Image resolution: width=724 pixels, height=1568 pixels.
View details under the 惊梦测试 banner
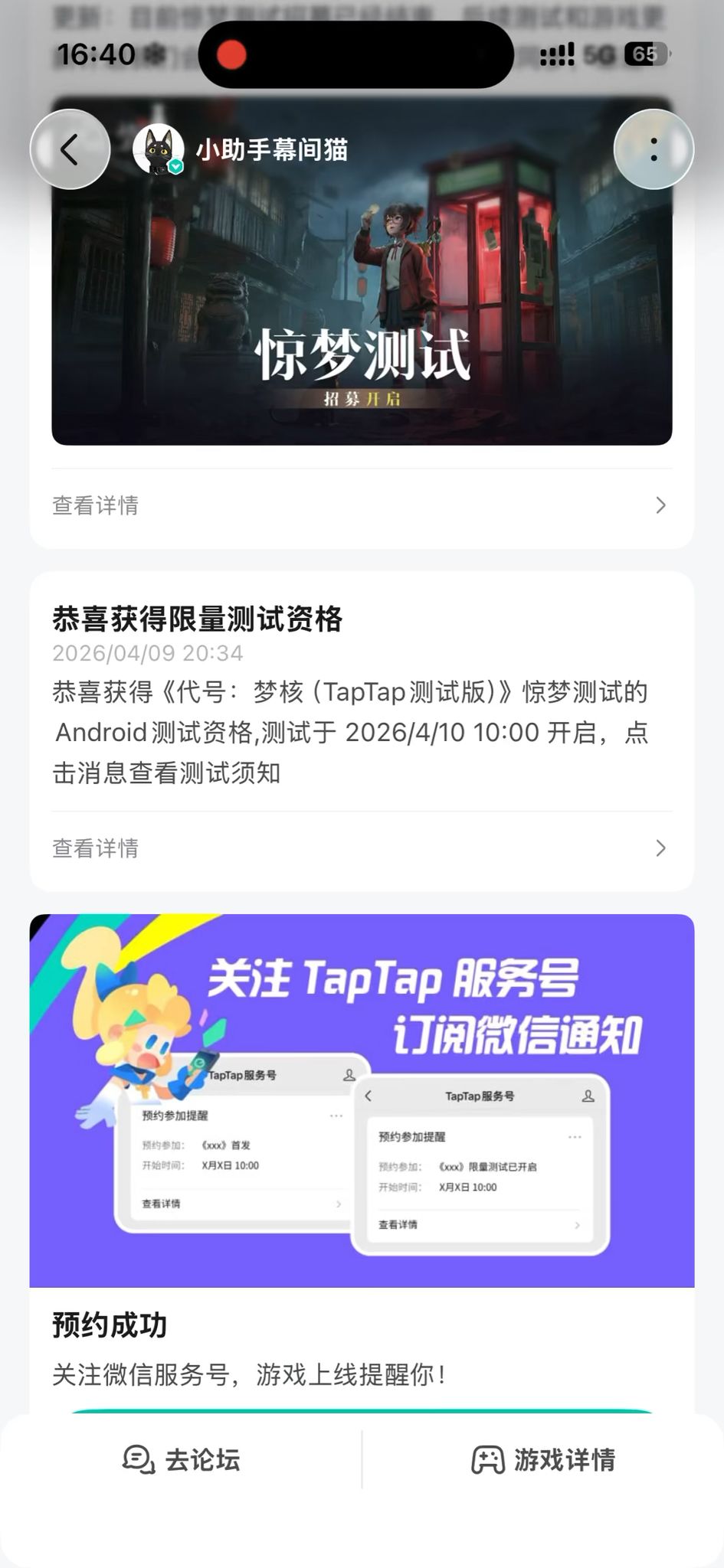tap(362, 505)
